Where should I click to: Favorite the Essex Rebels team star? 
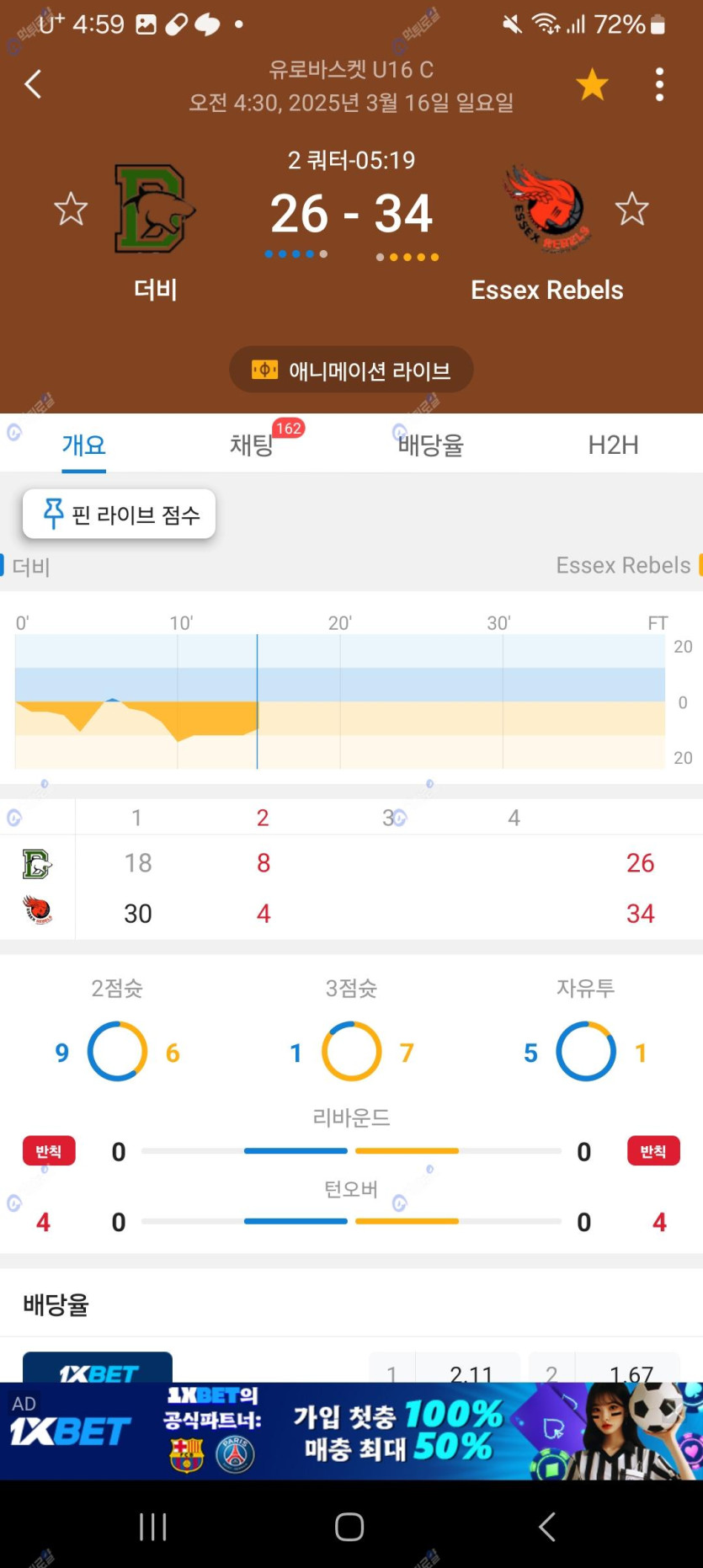click(x=631, y=209)
